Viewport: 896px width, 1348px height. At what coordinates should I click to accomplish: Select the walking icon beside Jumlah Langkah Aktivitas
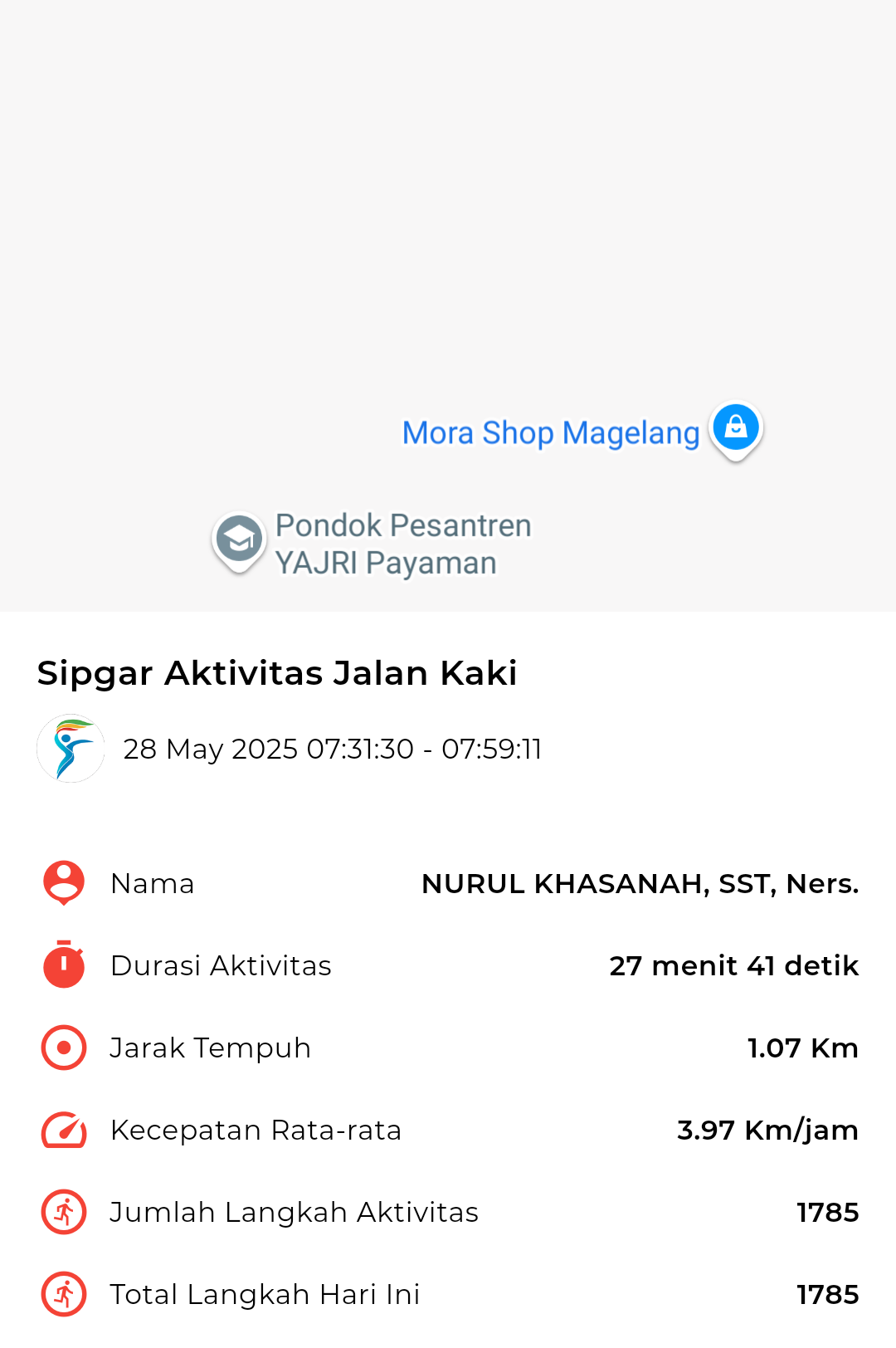62,1212
